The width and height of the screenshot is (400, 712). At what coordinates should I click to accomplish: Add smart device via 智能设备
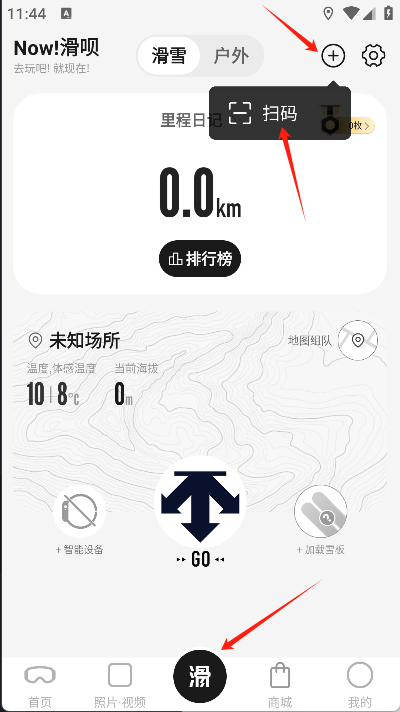click(x=79, y=521)
